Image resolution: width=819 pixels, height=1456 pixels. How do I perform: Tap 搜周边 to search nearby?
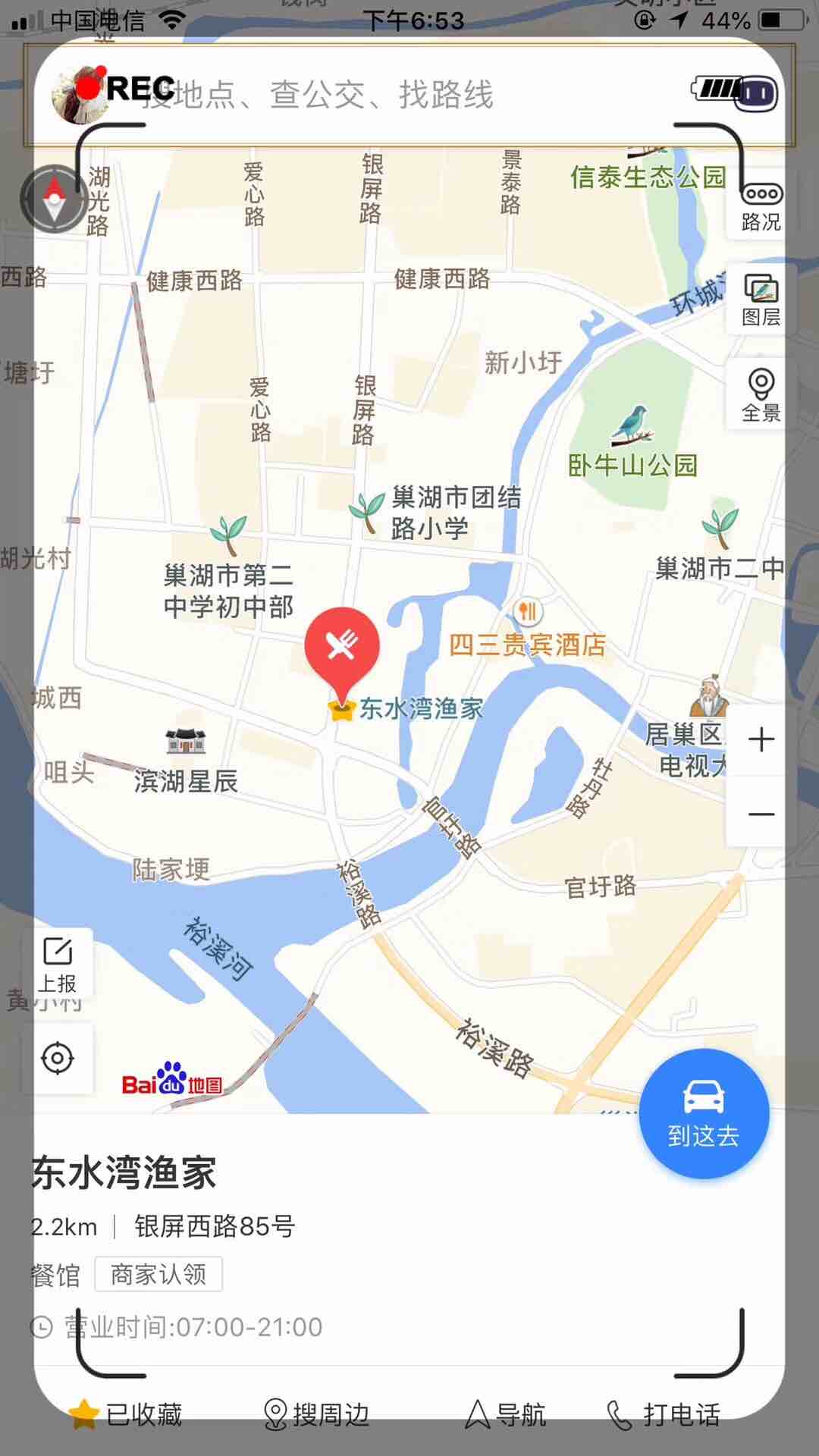[x=316, y=1414]
